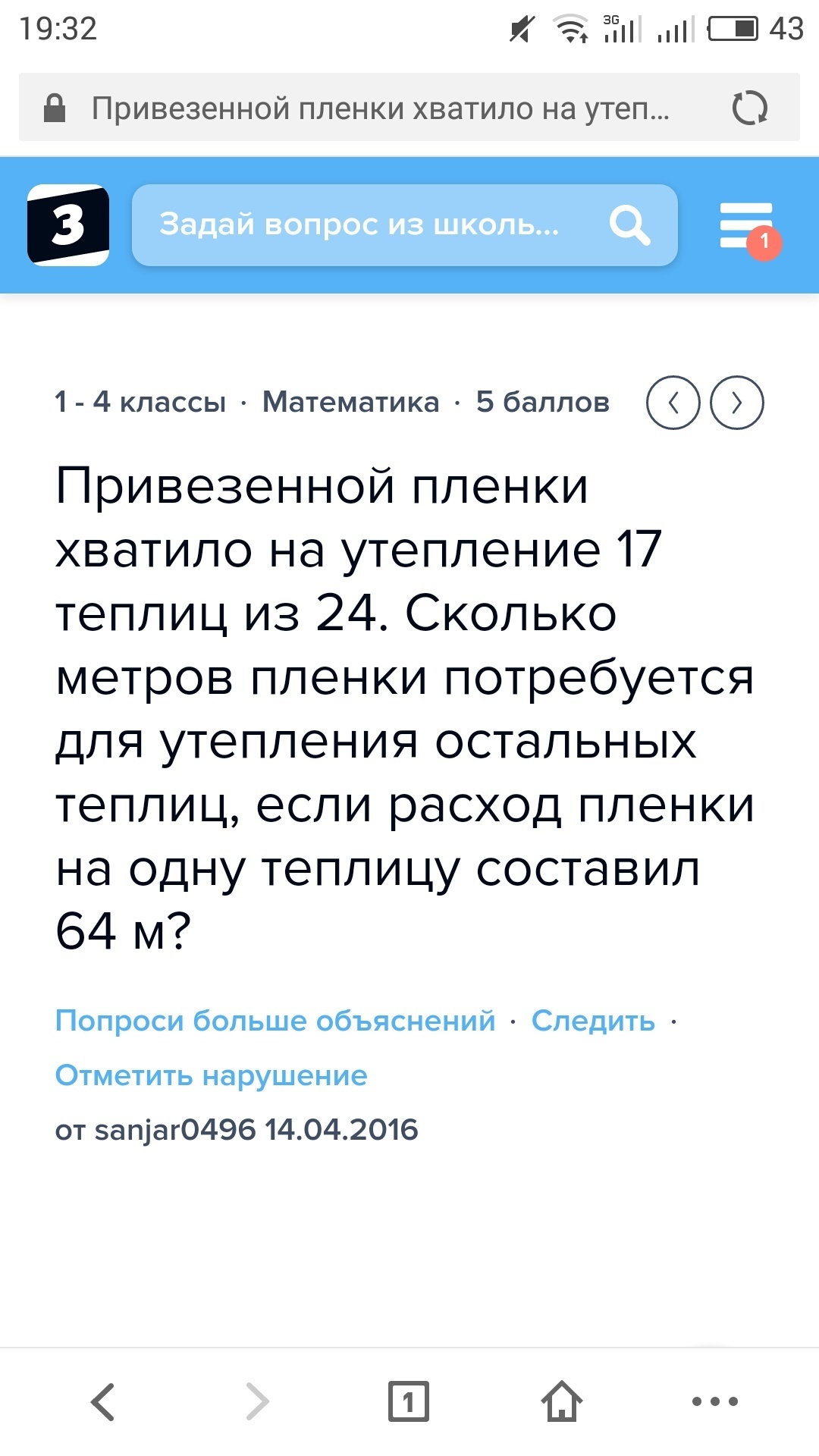Tap Отметить нарушение to report

tap(212, 1075)
